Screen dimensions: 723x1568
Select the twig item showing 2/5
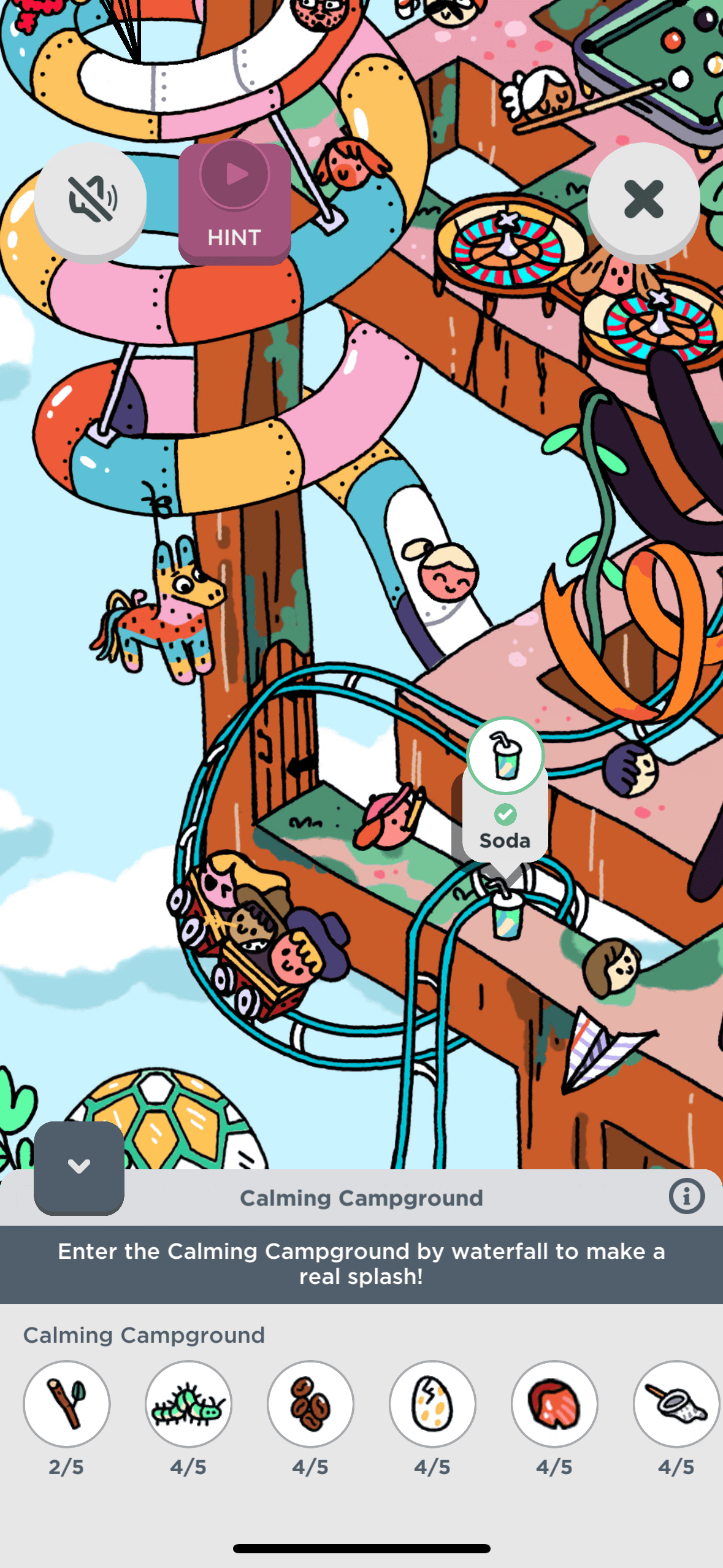coord(67,1404)
